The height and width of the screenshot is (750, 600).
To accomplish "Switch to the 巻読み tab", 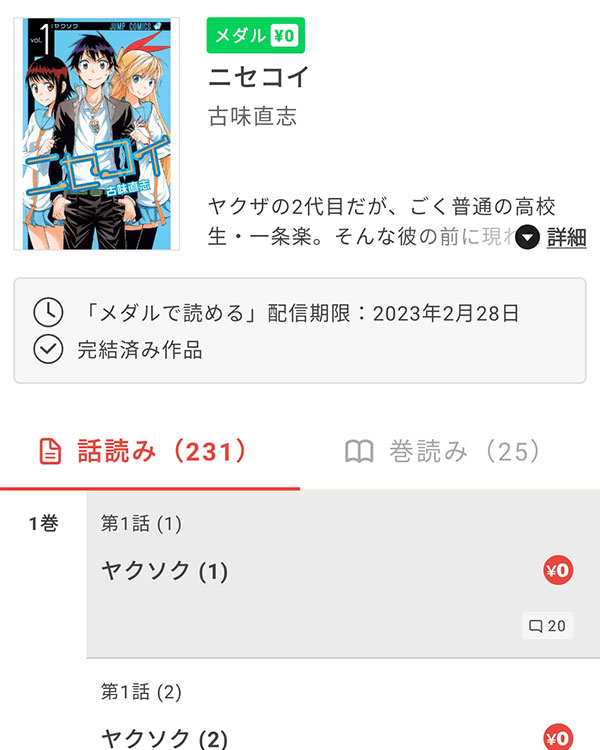I will point(443,452).
